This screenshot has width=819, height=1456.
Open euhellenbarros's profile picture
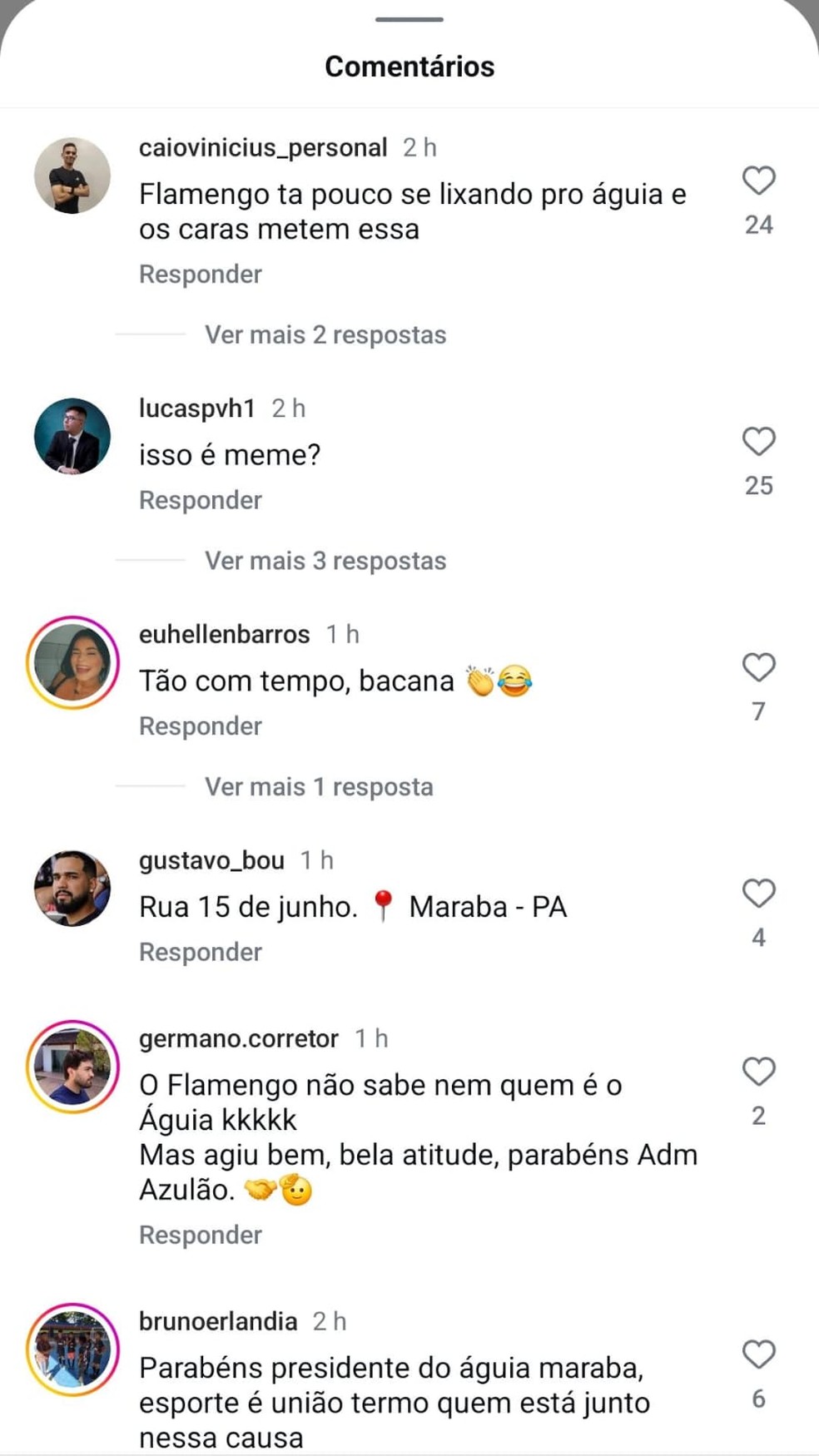pos(73,663)
